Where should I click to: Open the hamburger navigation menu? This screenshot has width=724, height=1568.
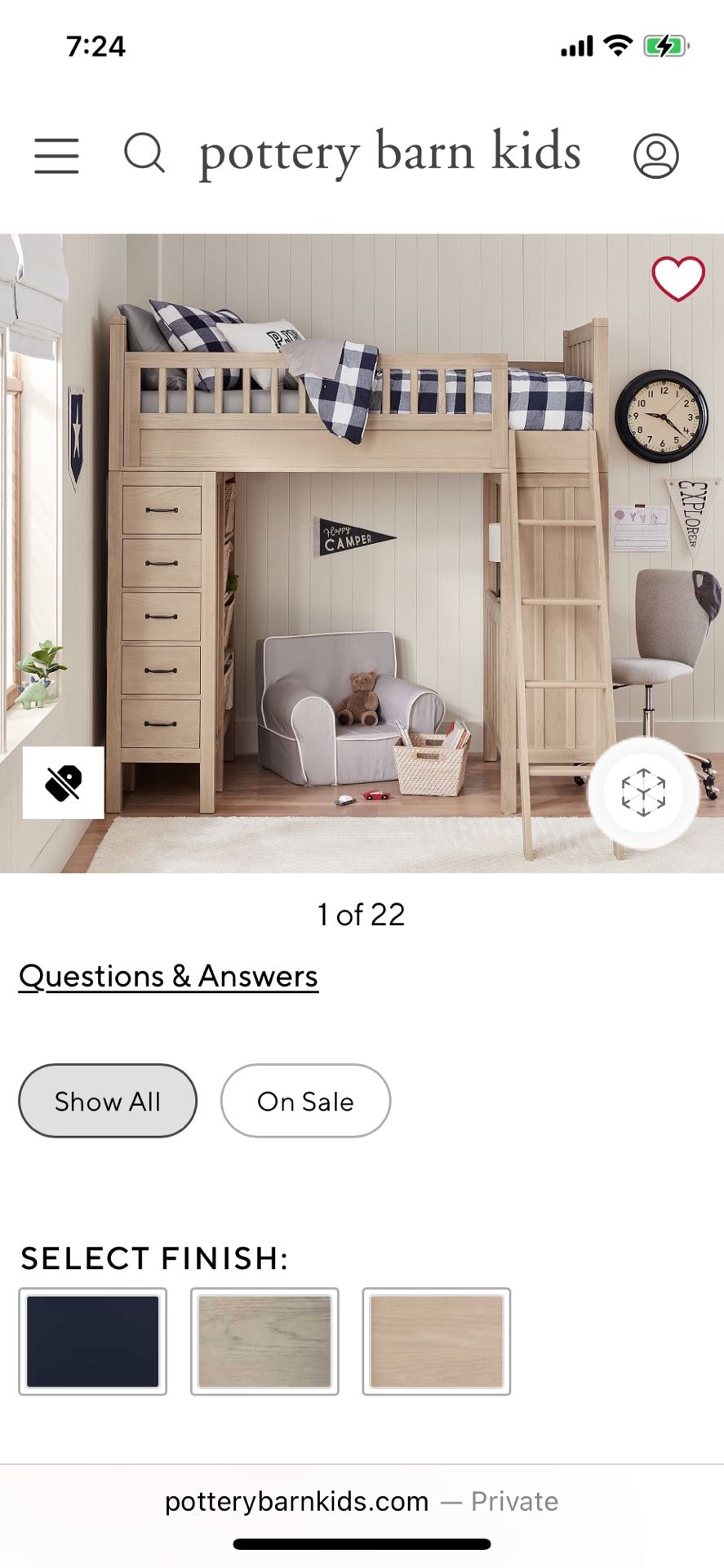coord(56,155)
